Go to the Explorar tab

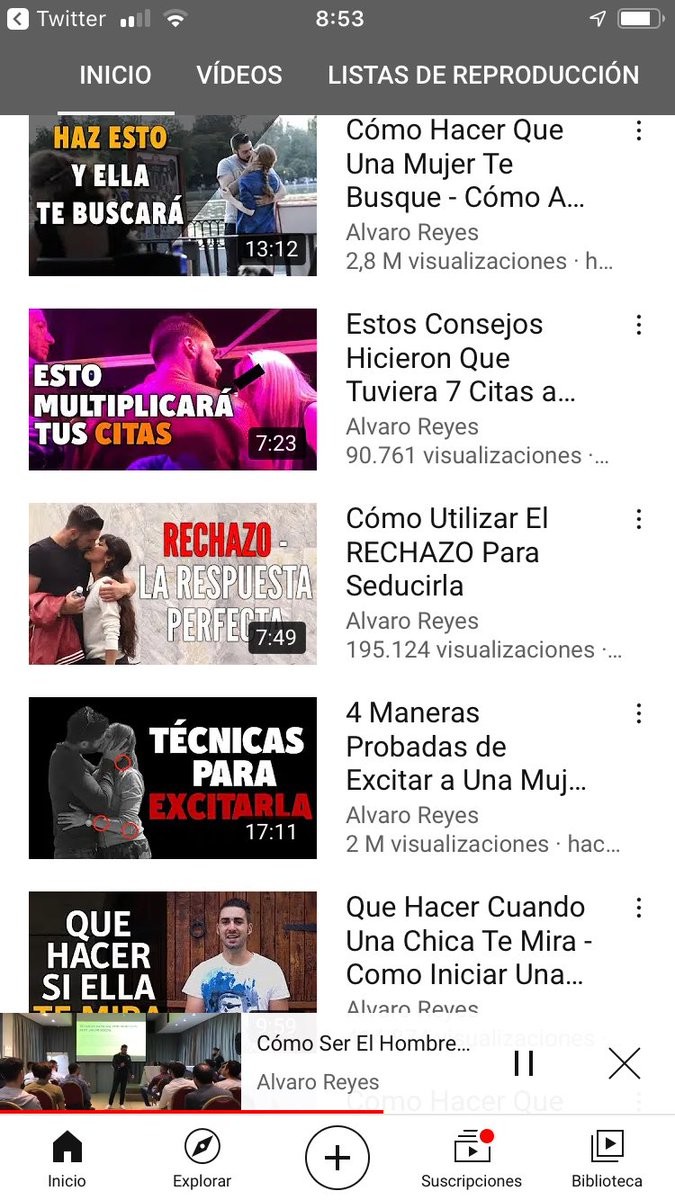pyautogui.click(x=202, y=1159)
